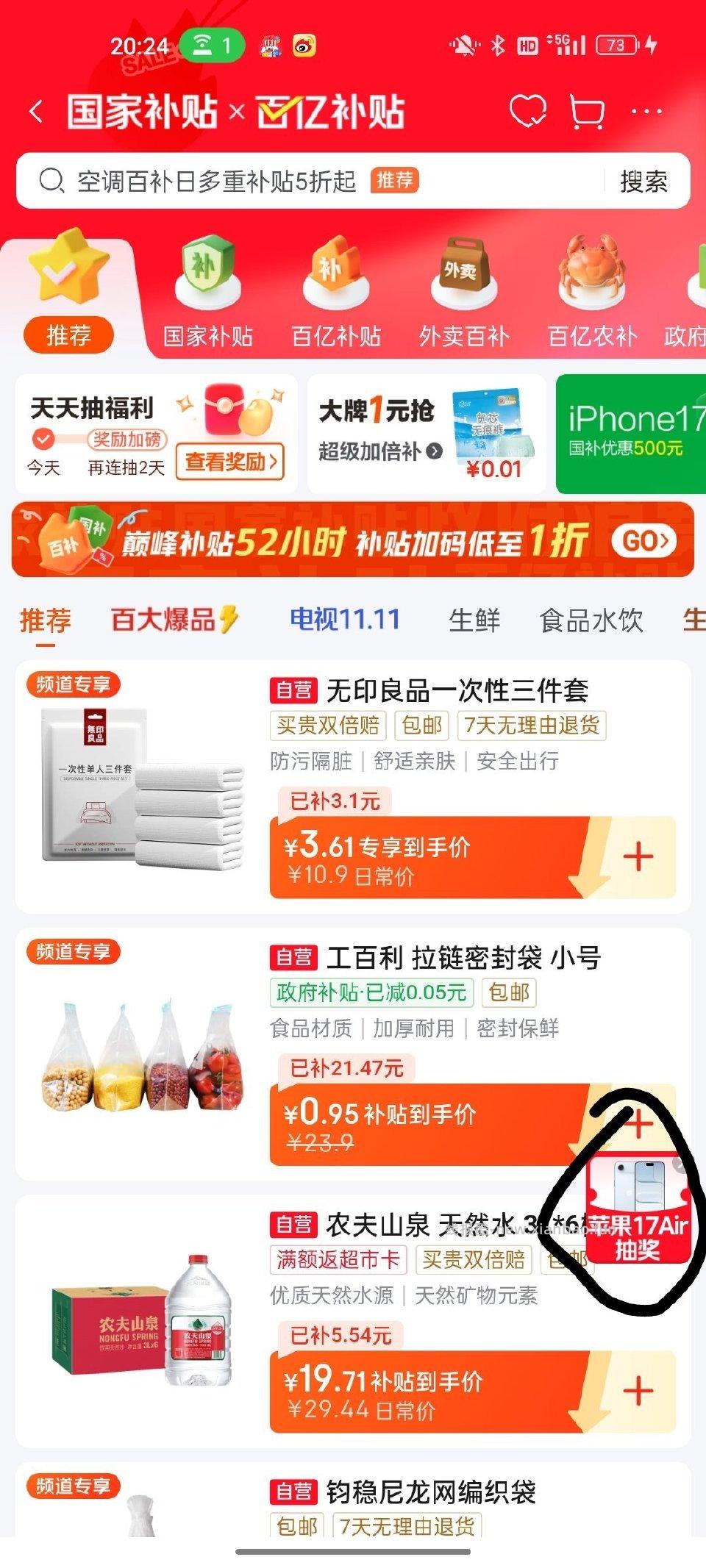Open the more options (…) icon
This screenshot has width=706, height=1568.
click(x=645, y=111)
